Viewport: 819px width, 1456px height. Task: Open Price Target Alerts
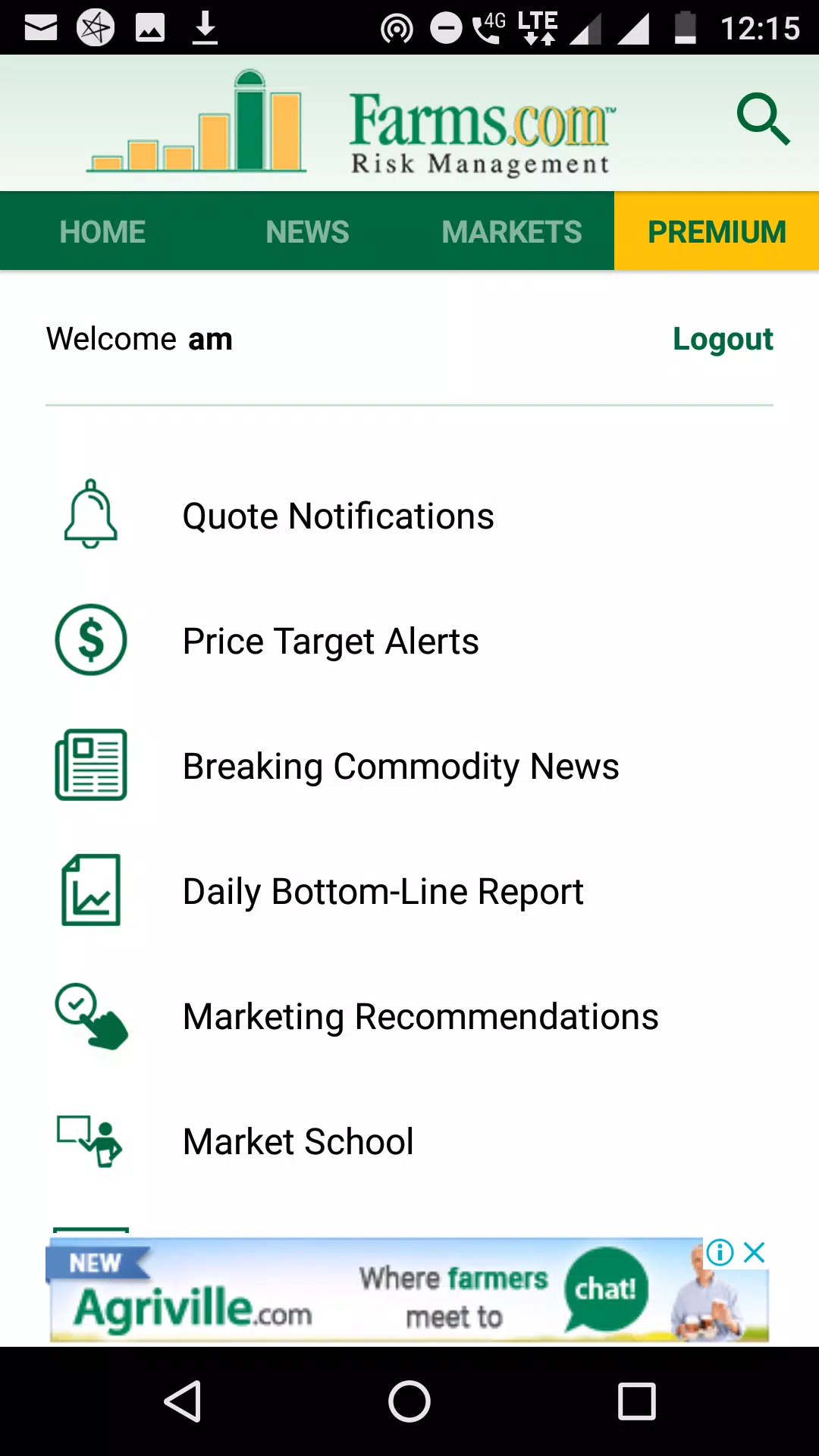pyautogui.click(x=409, y=641)
